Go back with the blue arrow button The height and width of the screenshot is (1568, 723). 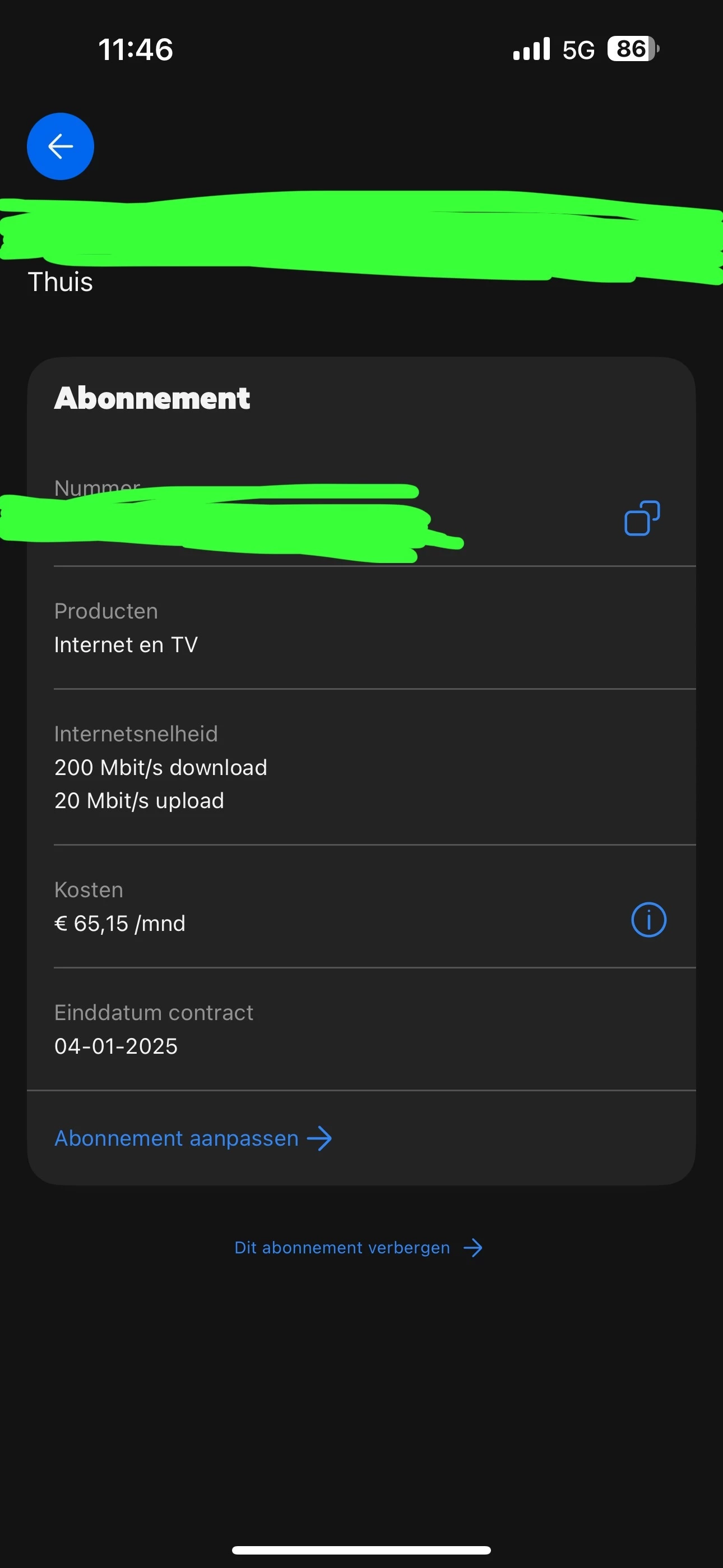[61, 146]
